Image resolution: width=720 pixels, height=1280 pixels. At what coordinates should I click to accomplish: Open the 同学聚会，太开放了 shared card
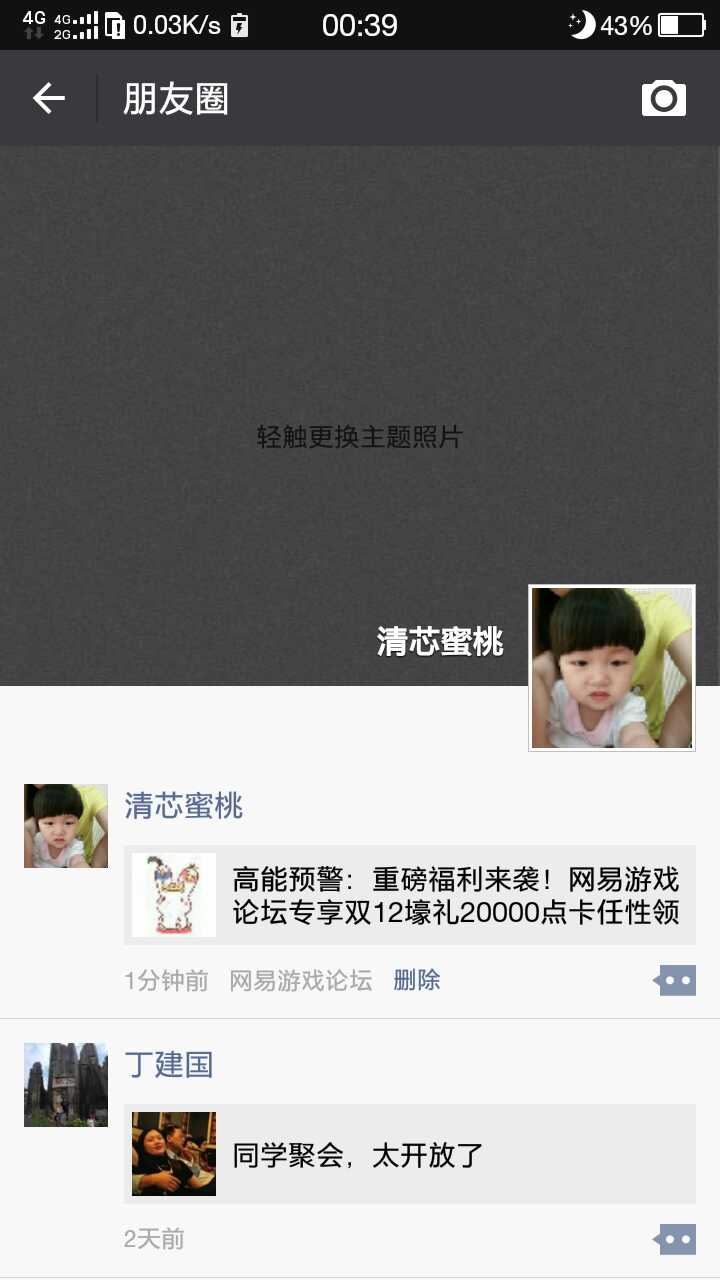click(410, 1154)
